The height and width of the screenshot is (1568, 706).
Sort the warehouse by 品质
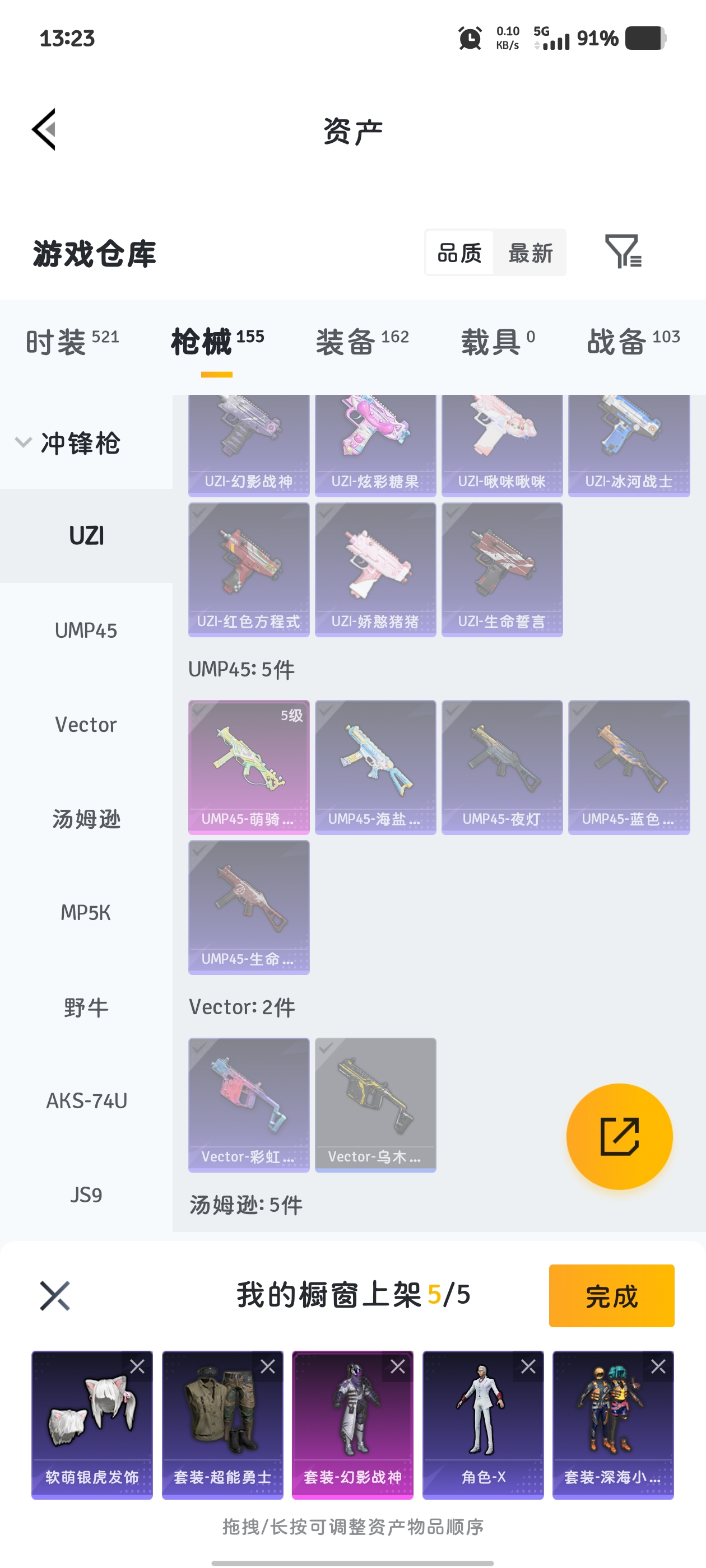pyautogui.click(x=459, y=253)
